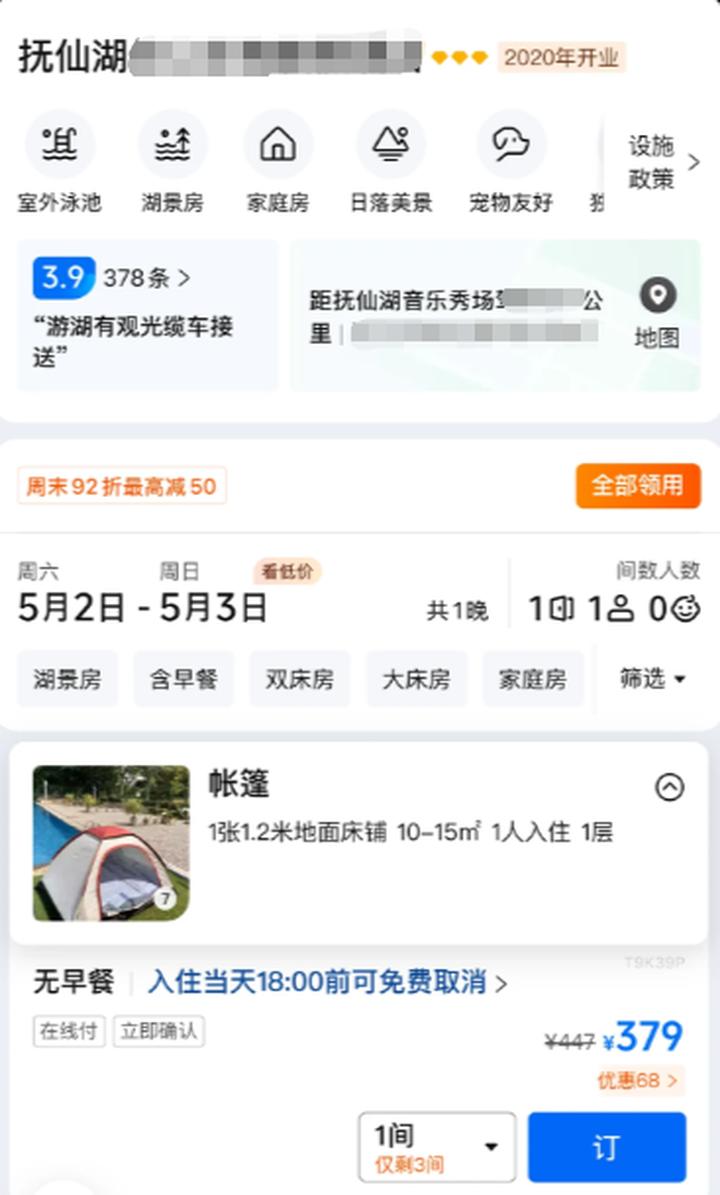View the 378 reviews with 3.9 rating
The width and height of the screenshot is (720, 1195).
tap(110, 278)
